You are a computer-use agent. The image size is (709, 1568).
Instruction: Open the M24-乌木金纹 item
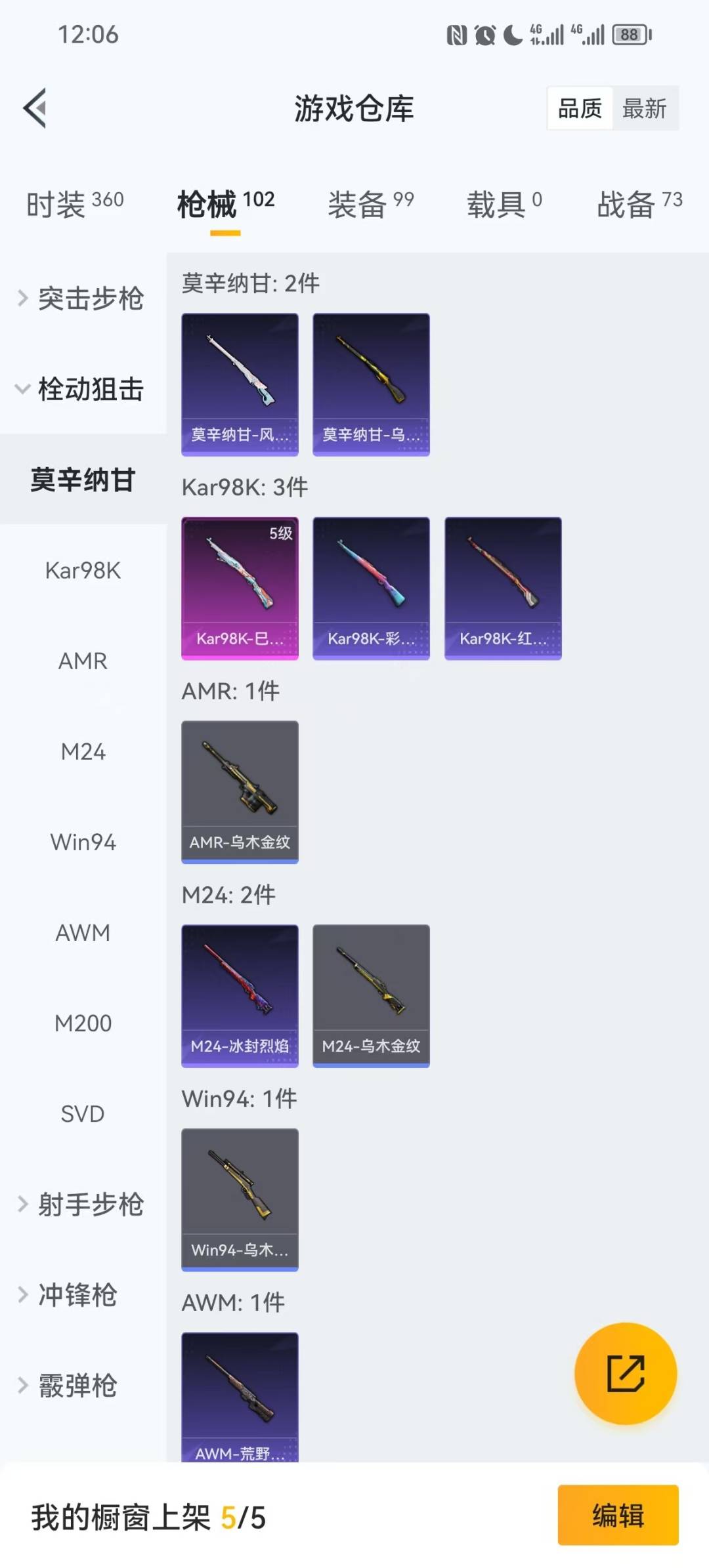(371, 996)
